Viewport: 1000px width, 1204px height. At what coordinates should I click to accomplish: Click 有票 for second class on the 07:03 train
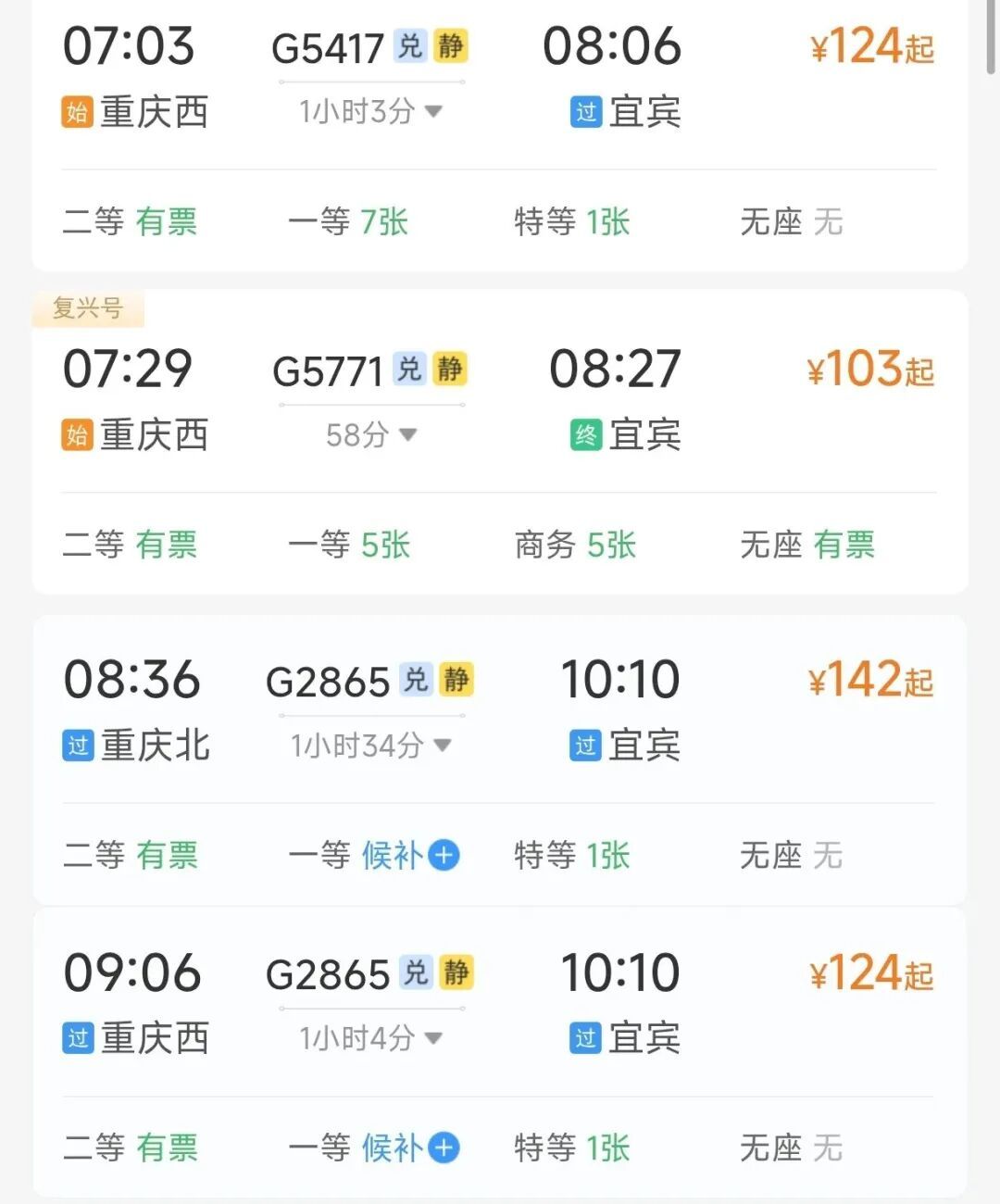[168, 220]
